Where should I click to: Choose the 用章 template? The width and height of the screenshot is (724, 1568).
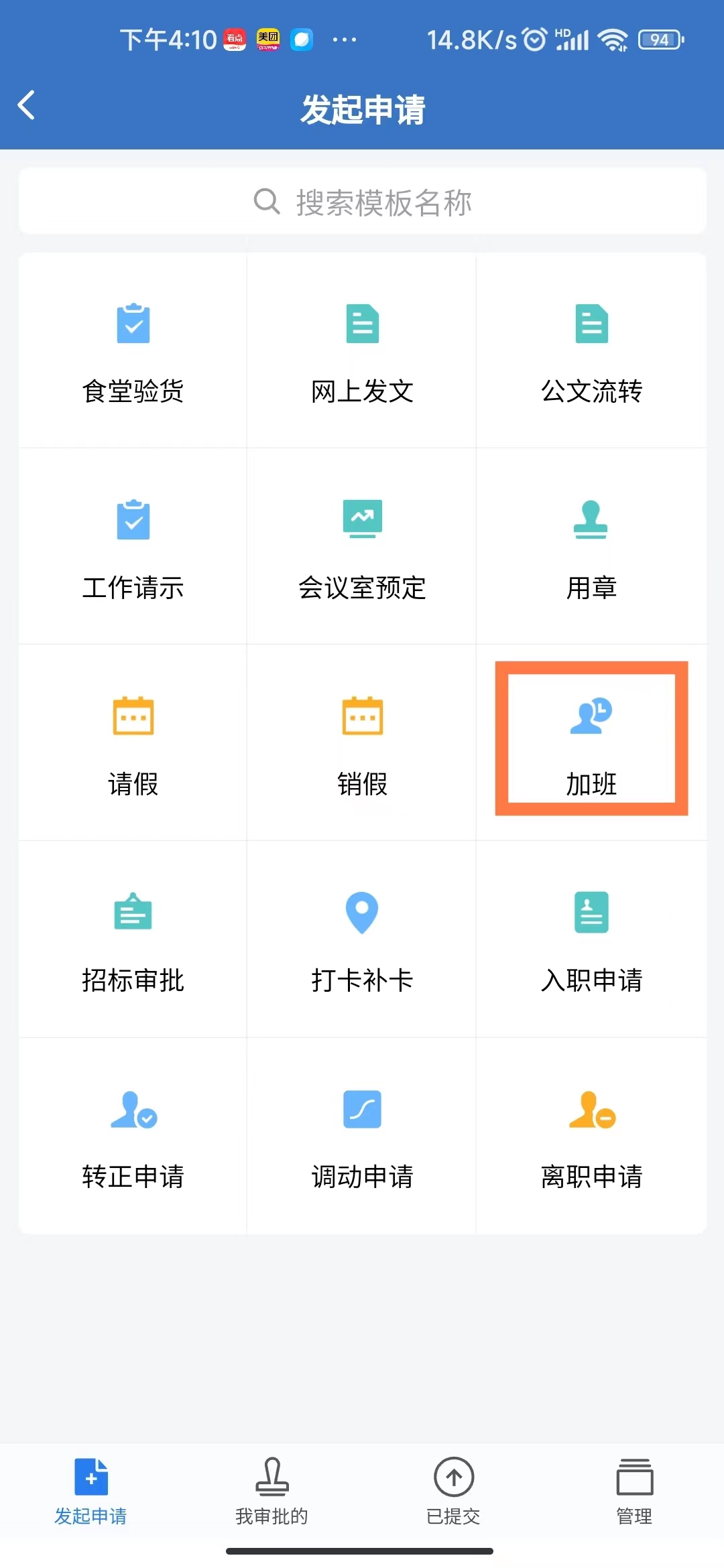591,548
